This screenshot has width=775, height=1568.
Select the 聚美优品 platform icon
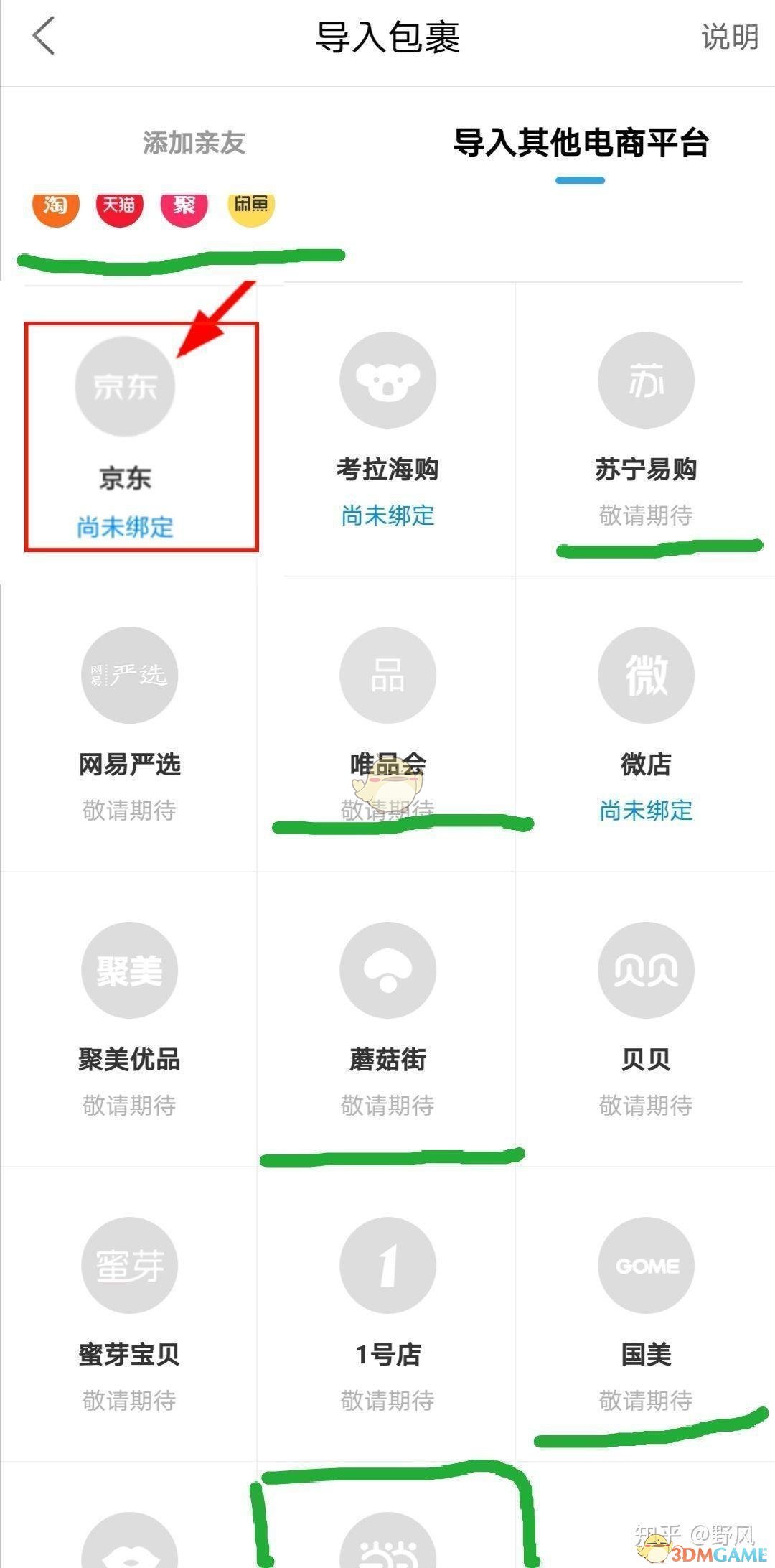[x=128, y=970]
